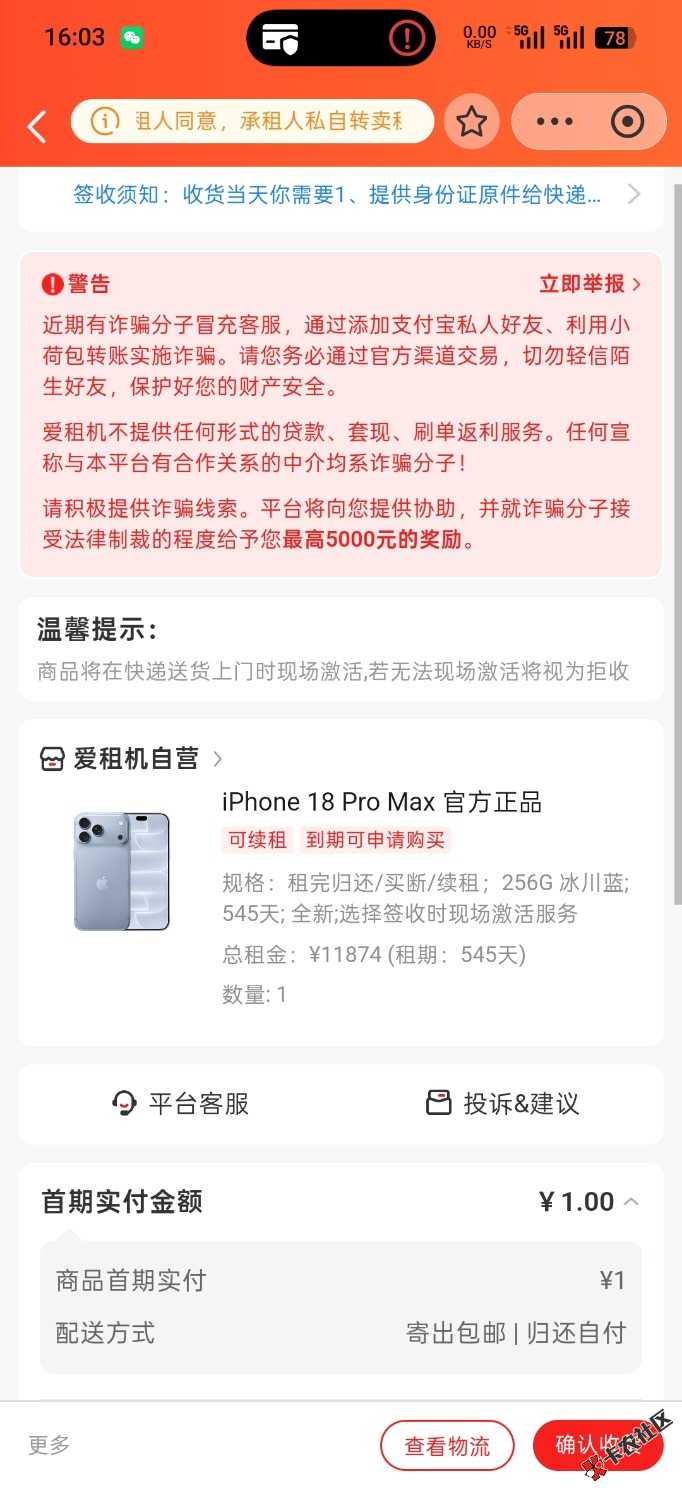Open 投诉&建议
This screenshot has height=1500, width=682.
[502, 1104]
